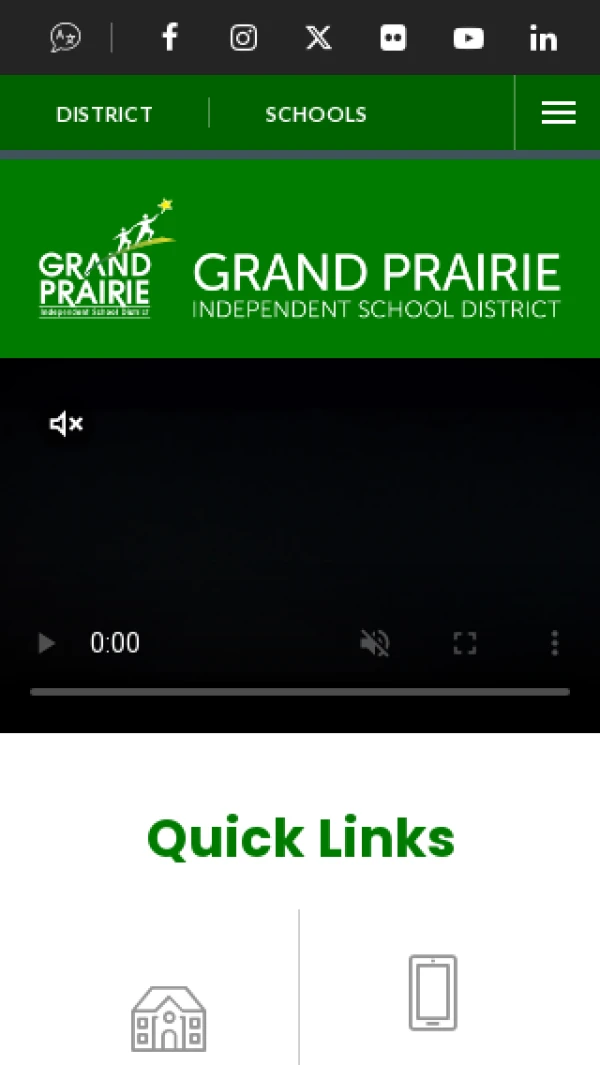Tap the video progress bar
Image resolution: width=600 pixels, height=1065 pixels.
coord(300,691)
